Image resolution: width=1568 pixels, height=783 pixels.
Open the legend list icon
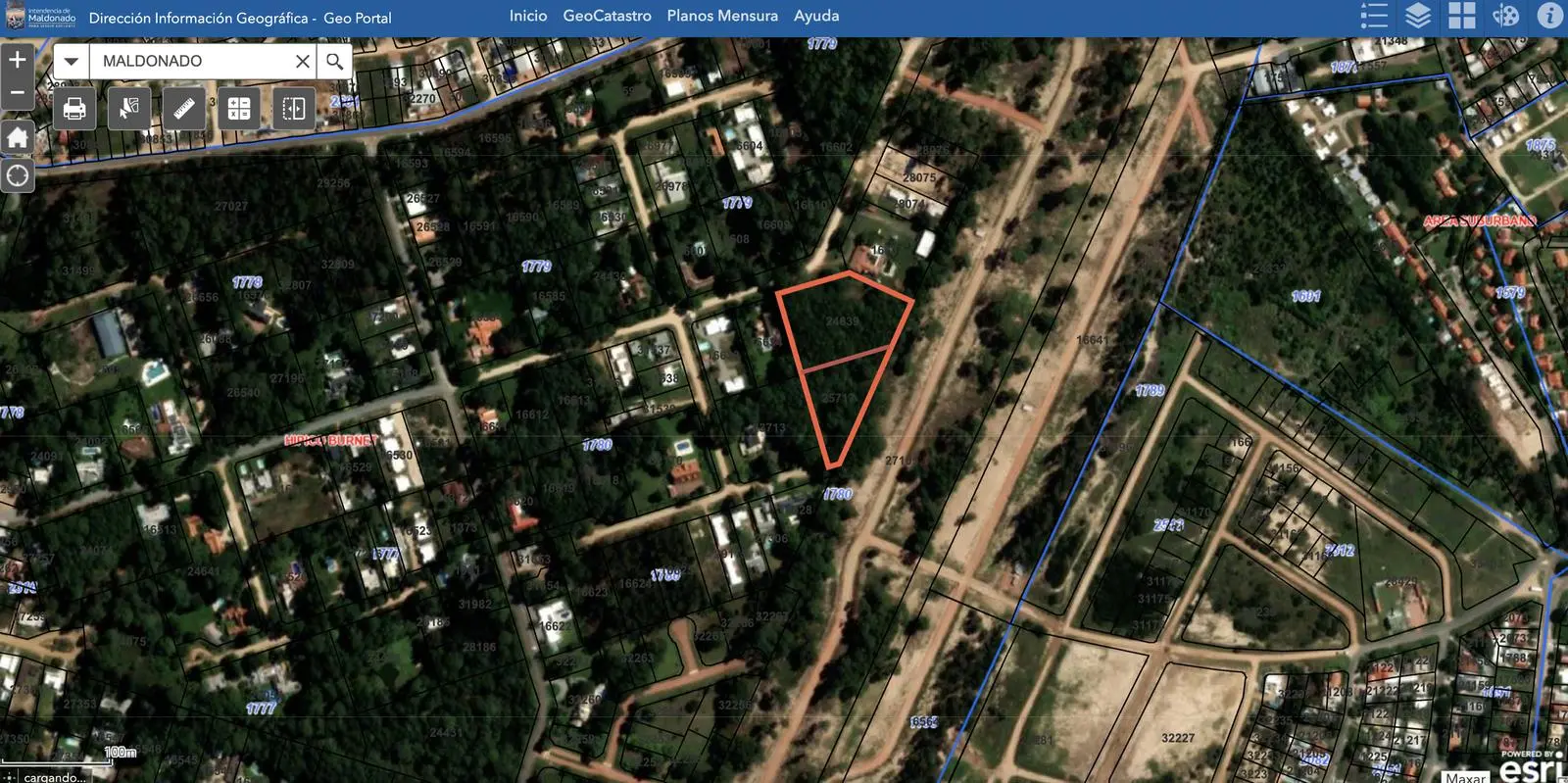(x=1374, y=16)
